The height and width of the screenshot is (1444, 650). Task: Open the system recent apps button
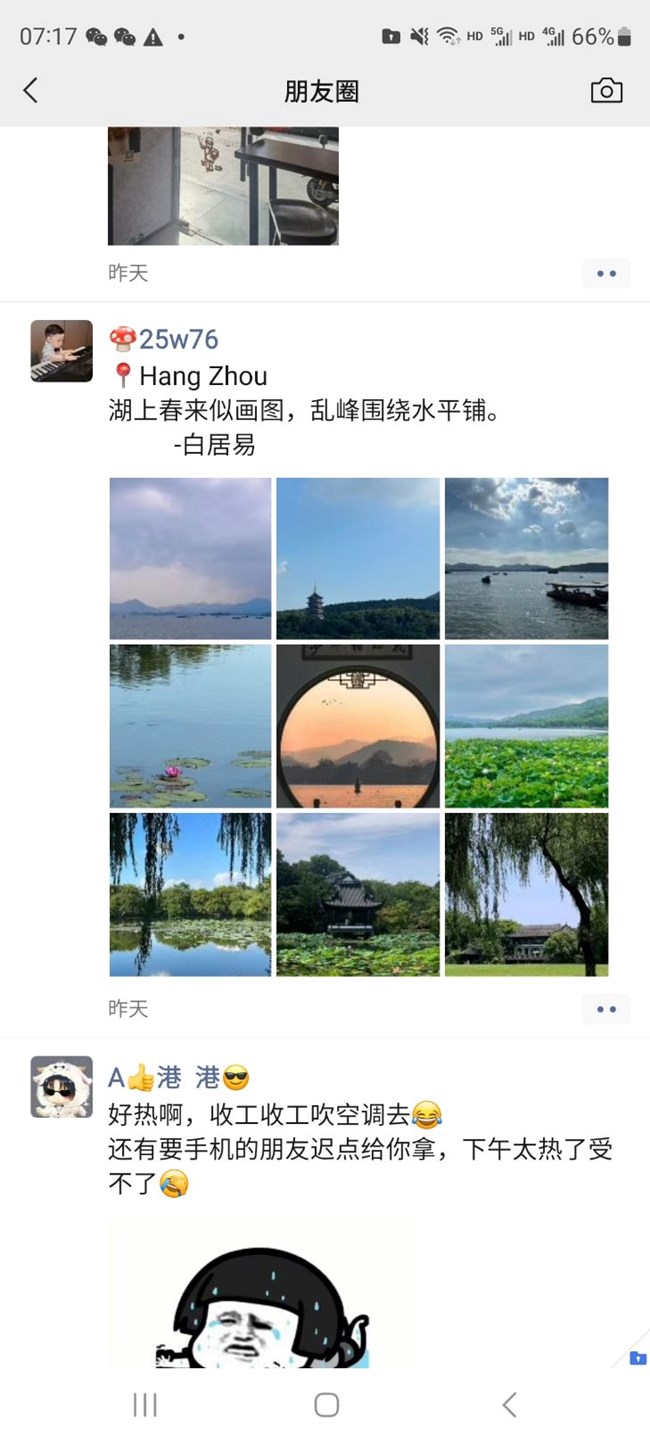coord(145,1405)
